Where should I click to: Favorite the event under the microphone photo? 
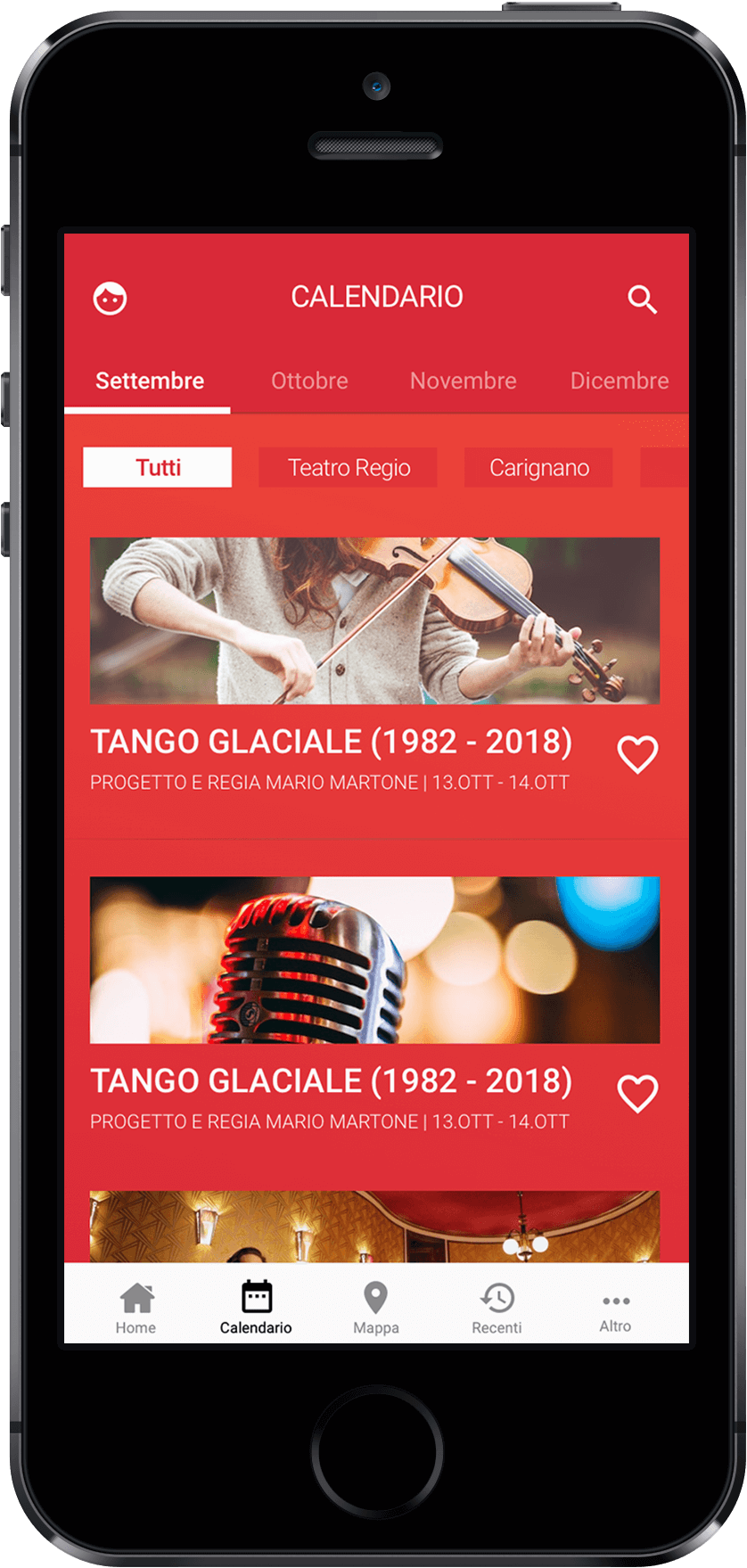[x=637, y=1094]
